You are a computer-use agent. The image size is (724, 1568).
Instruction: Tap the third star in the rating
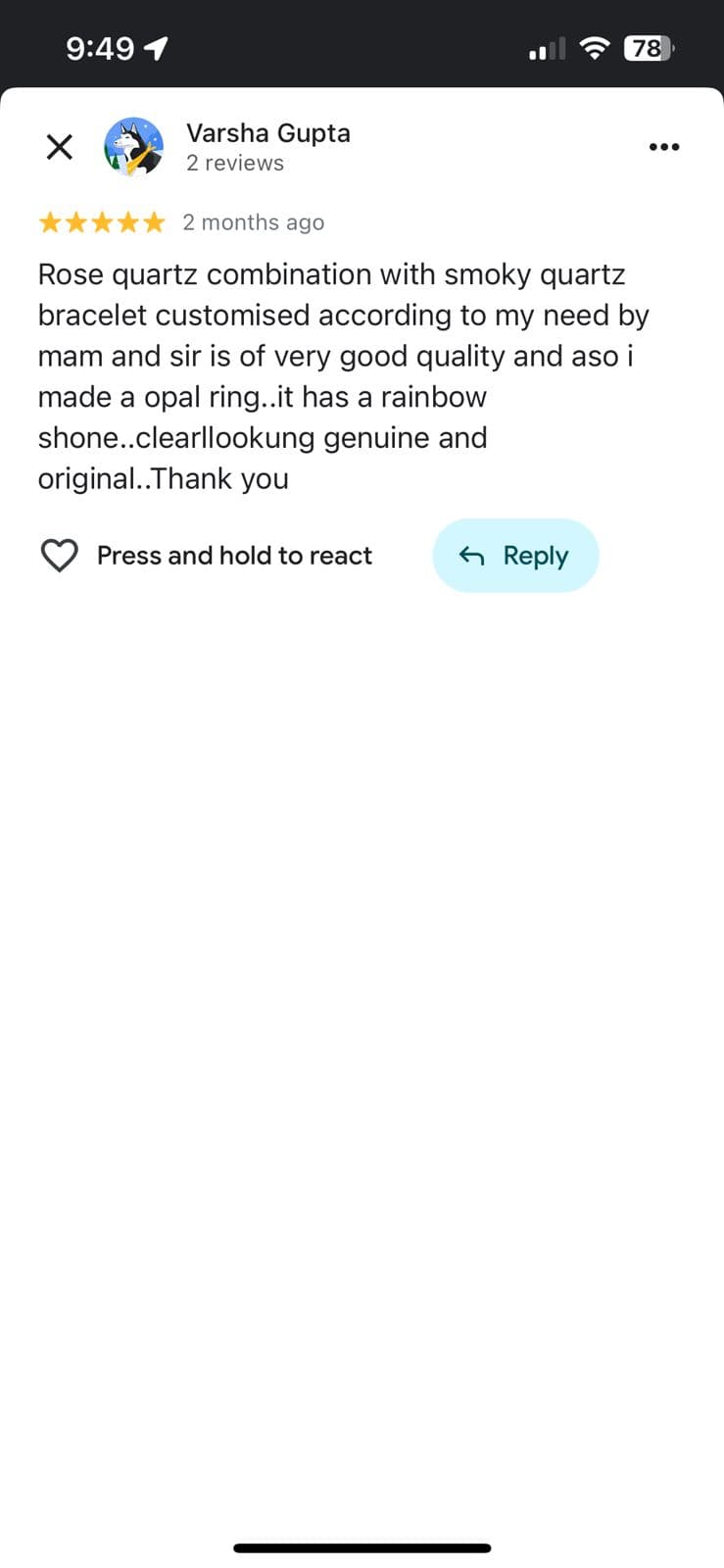(101, 221)
